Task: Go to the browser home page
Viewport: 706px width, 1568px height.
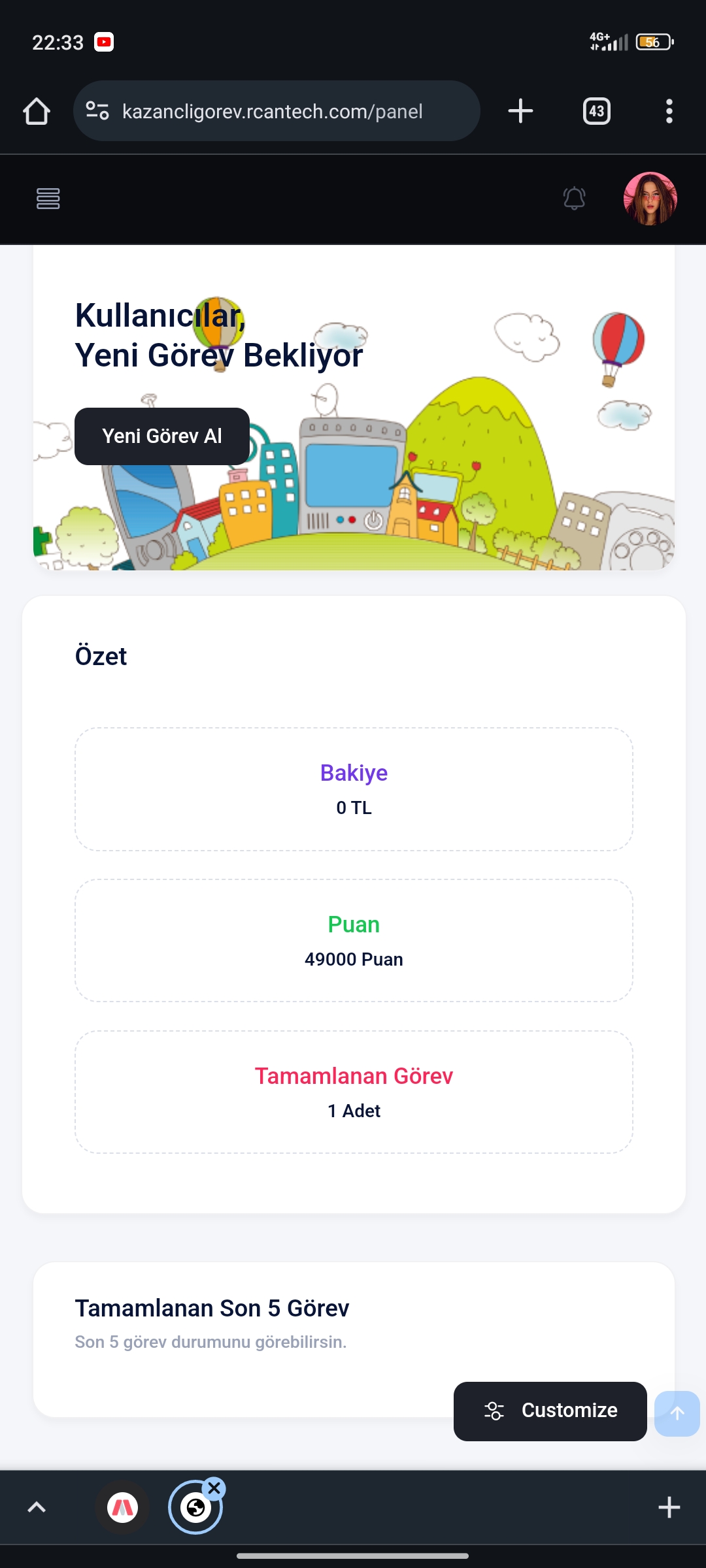Action: pos(37,111)
